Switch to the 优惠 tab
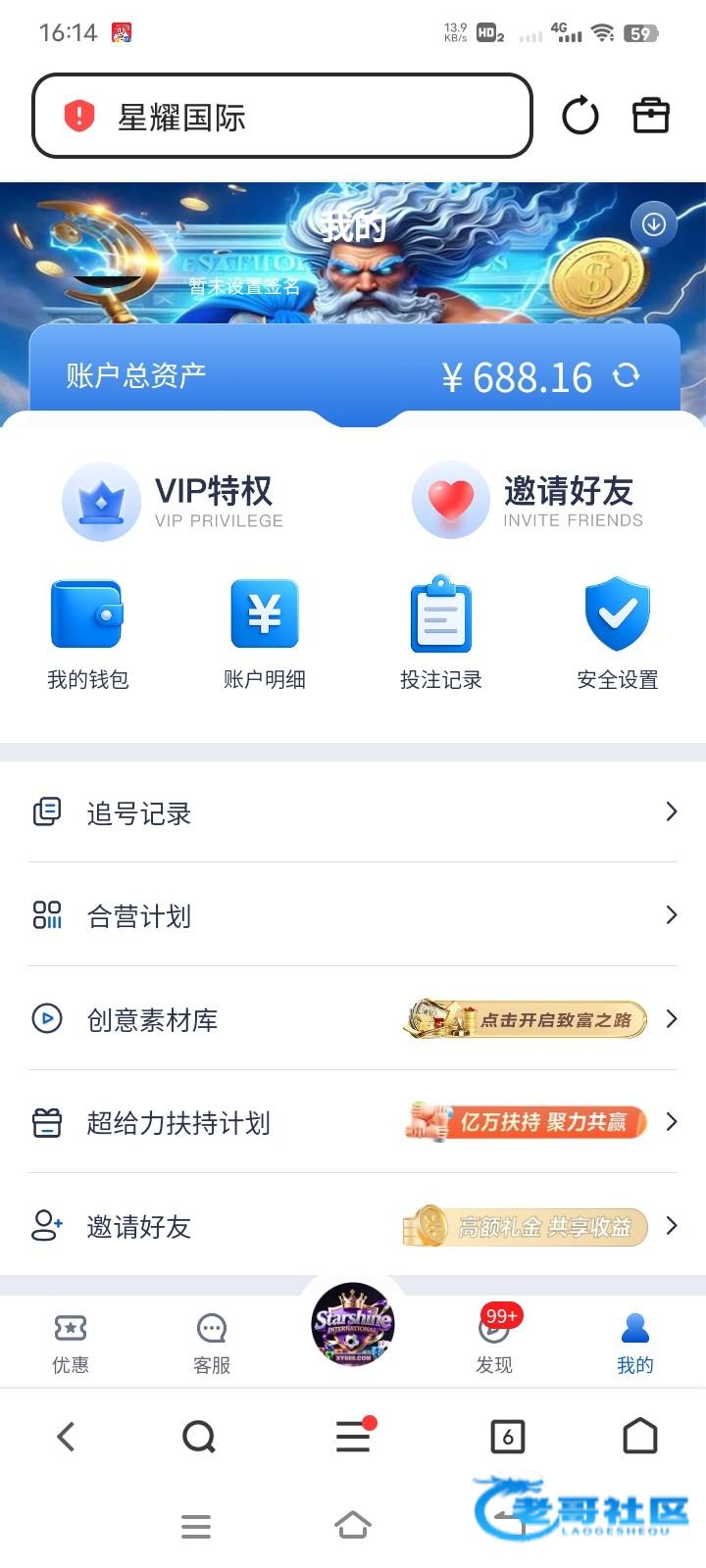 [71, 1343]
